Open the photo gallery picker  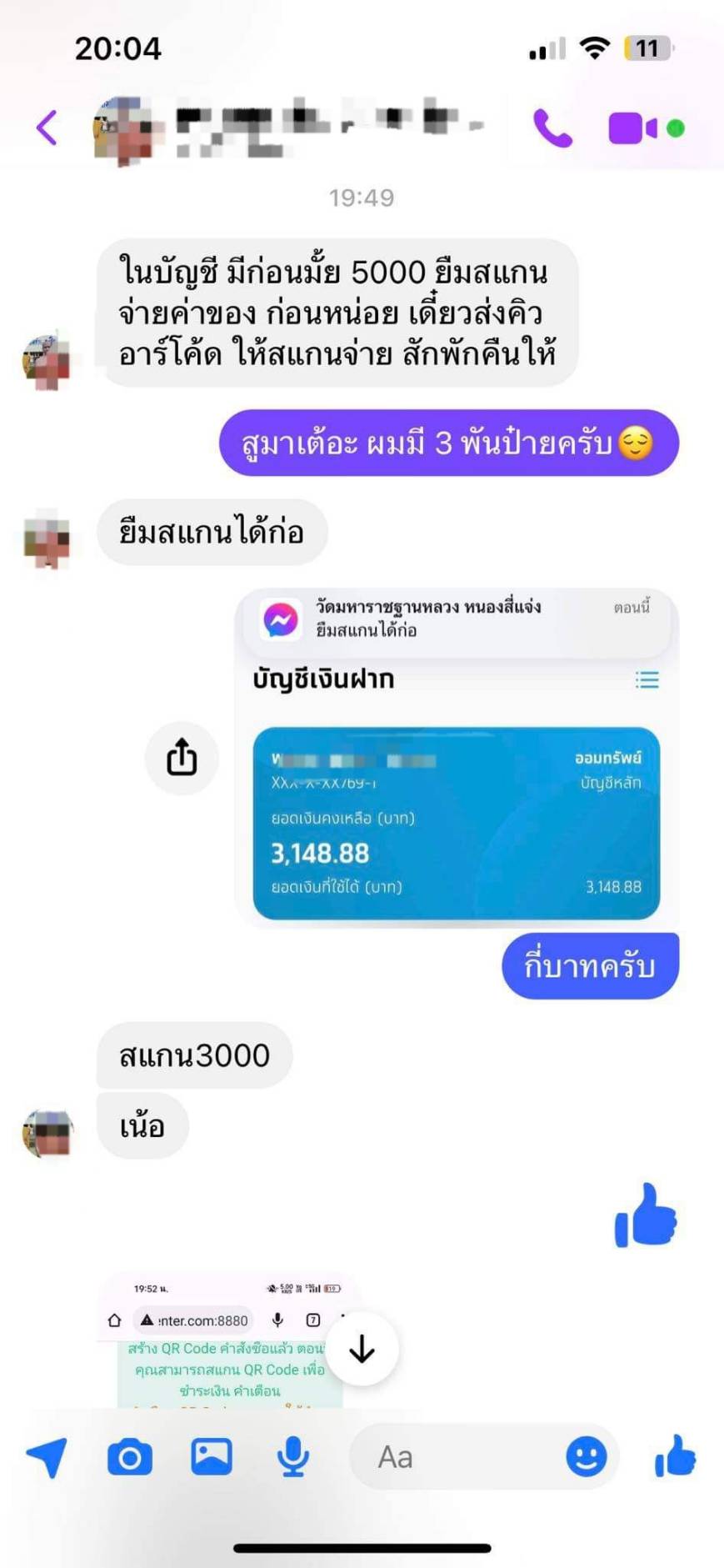[x=212, y=1457]
